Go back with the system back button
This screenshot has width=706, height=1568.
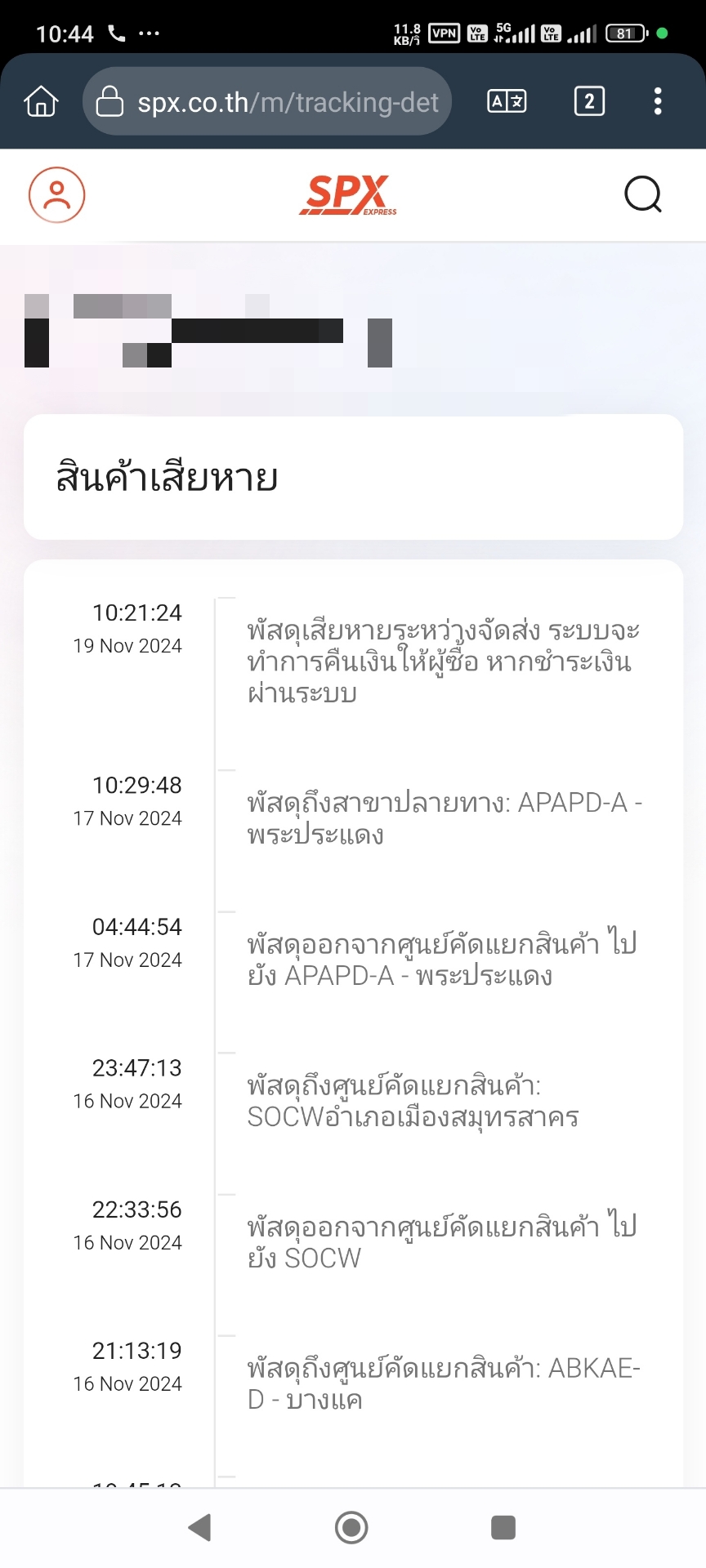pyautogui.click(x=200, y=1527)
